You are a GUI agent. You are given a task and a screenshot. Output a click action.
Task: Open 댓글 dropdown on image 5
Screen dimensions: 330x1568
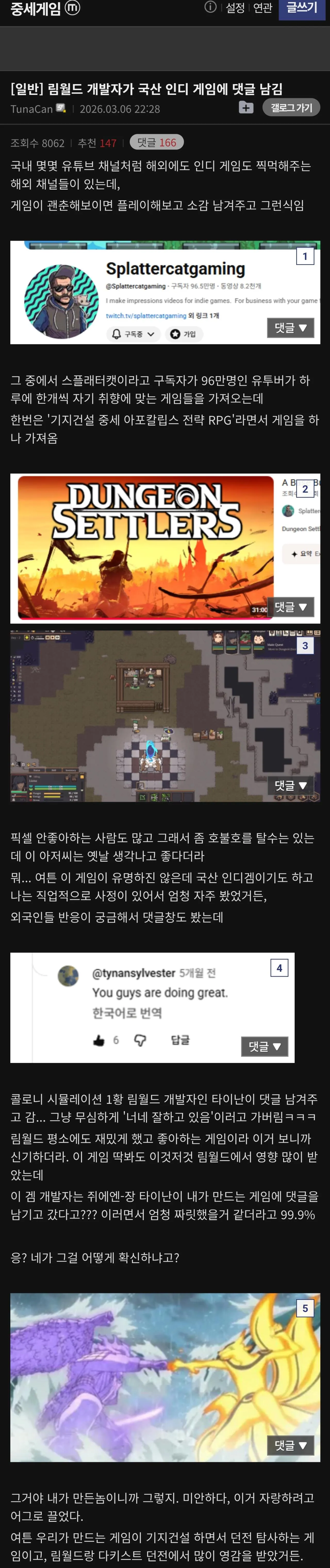tap(290, 1445)
